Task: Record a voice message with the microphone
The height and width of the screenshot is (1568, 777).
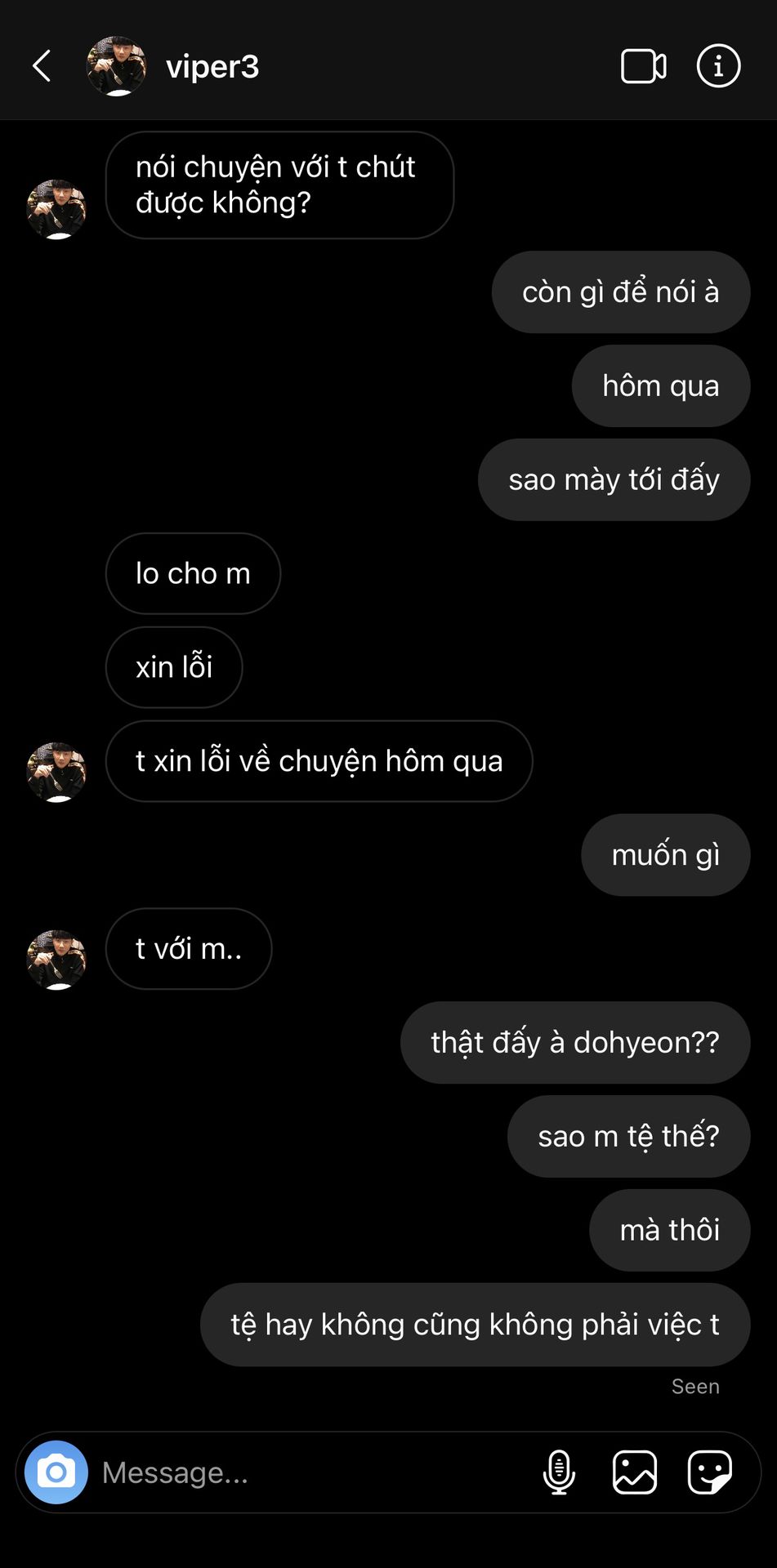Action: 559,1472
